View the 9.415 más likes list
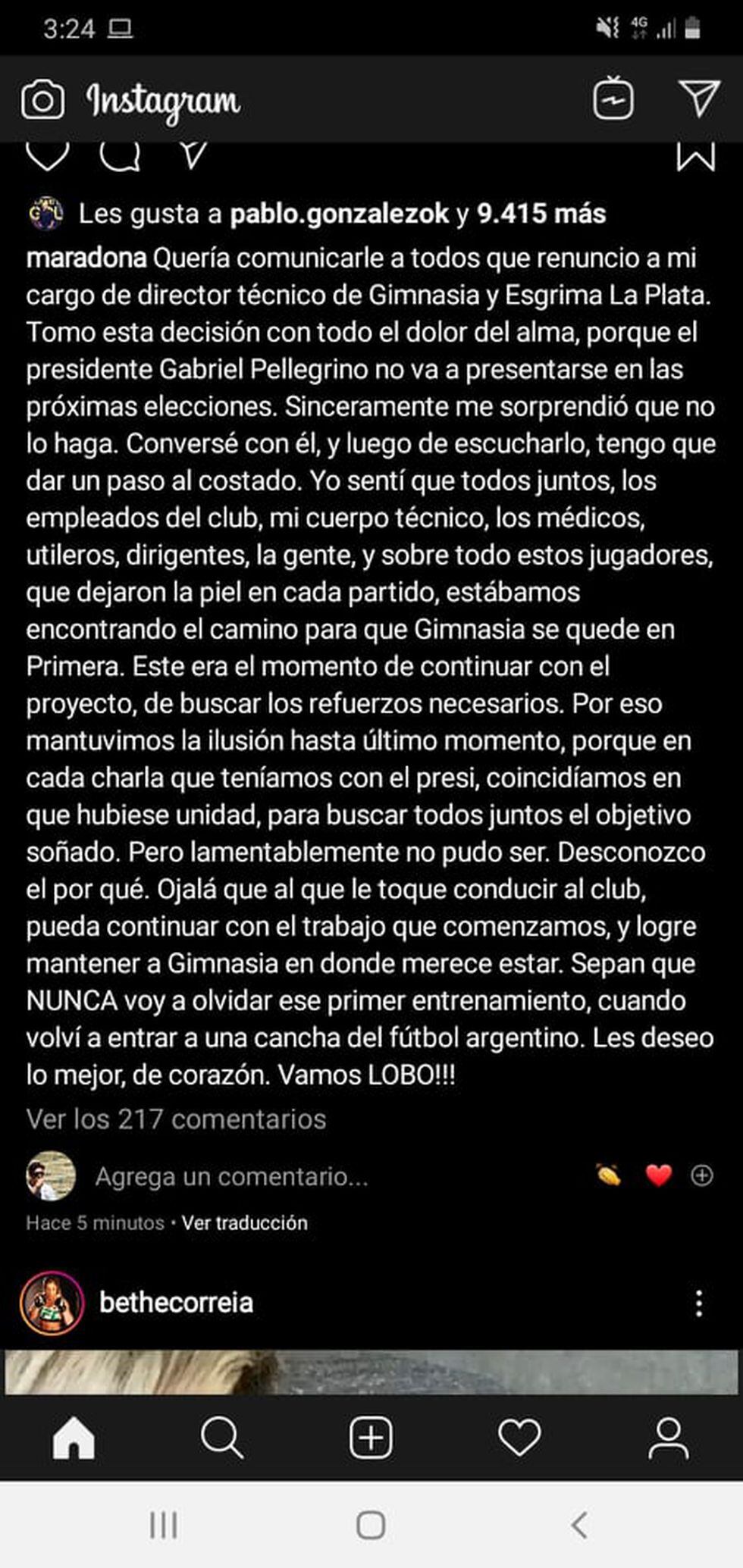The image size is (743, 1568). (x=541, y=214)
